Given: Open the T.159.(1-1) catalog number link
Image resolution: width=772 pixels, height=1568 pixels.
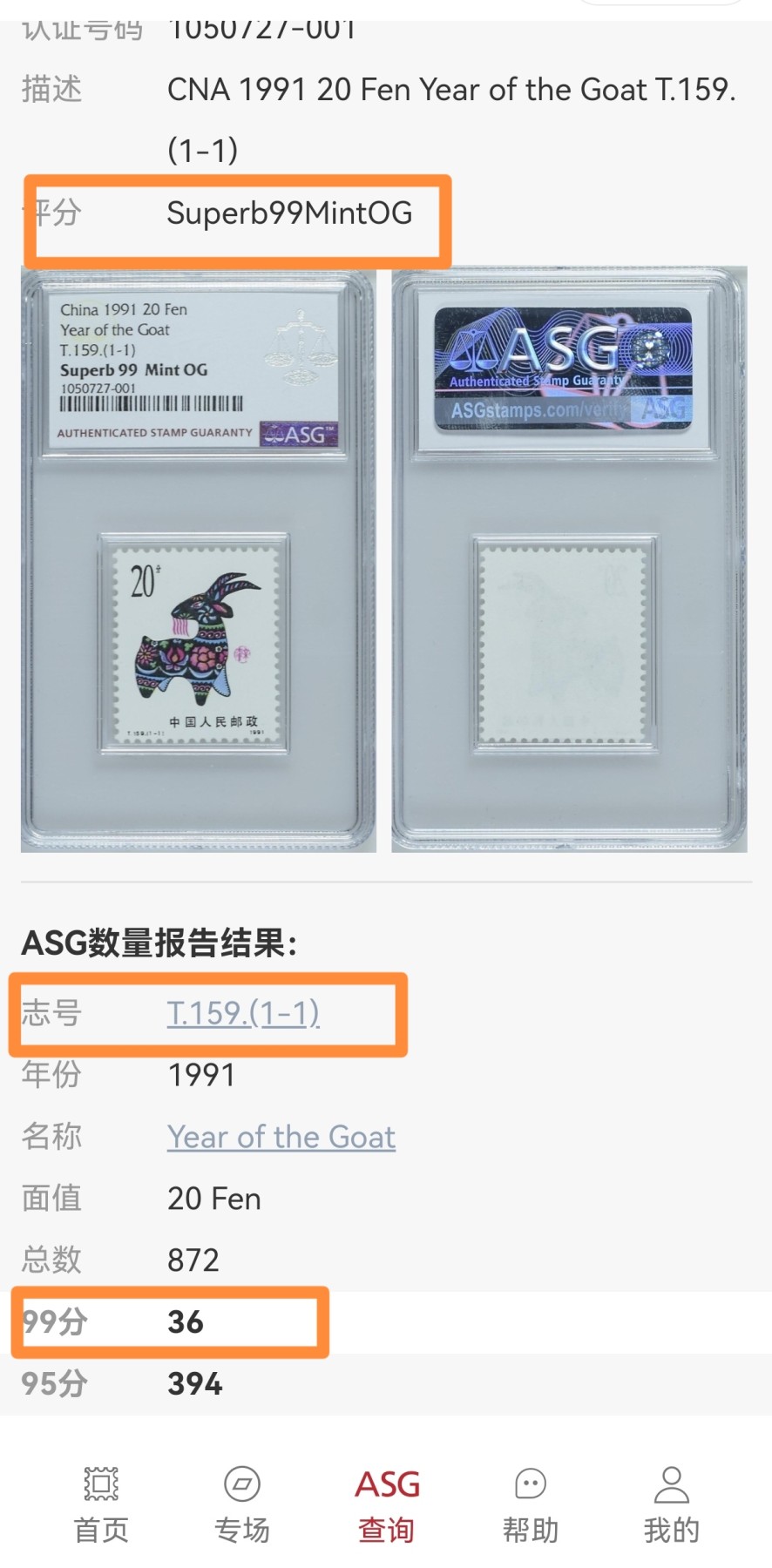Looking at the screenshot, I should (x=243, y=1013).
